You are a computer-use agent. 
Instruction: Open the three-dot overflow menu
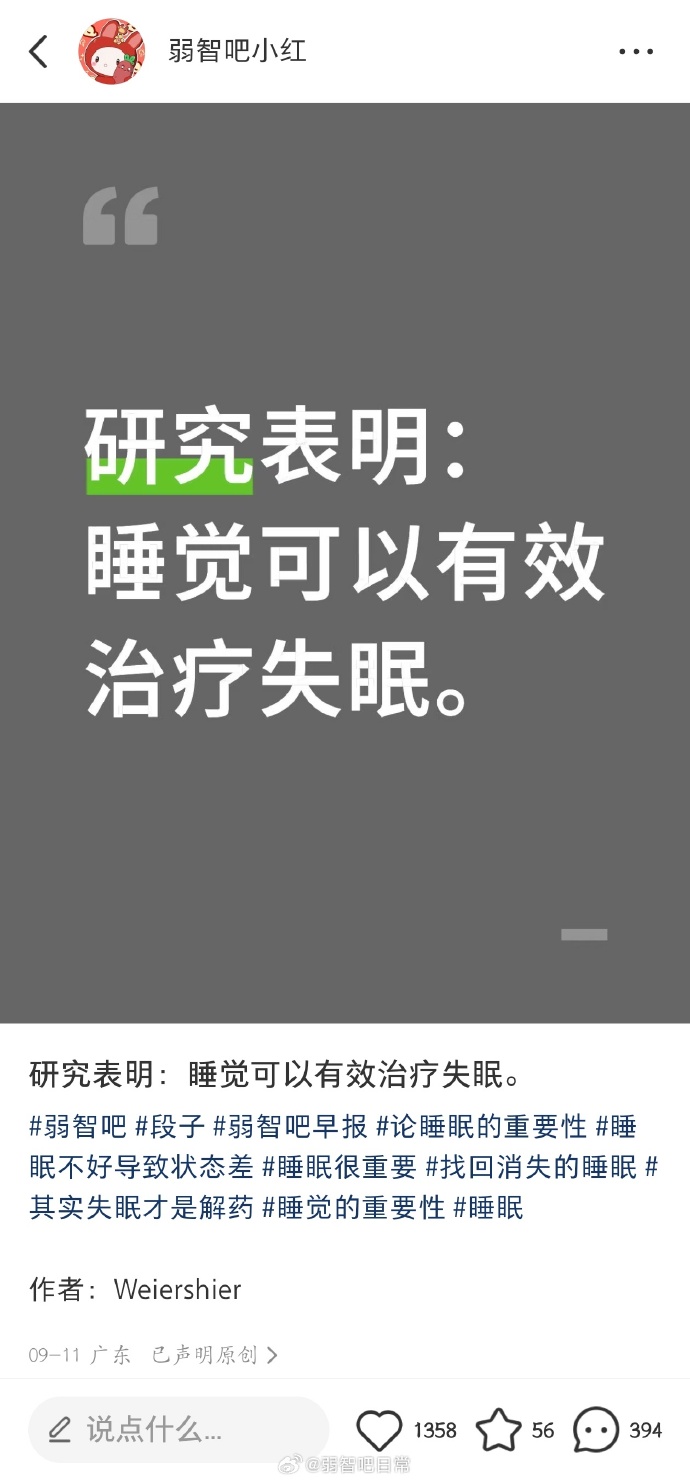(636, 51)
